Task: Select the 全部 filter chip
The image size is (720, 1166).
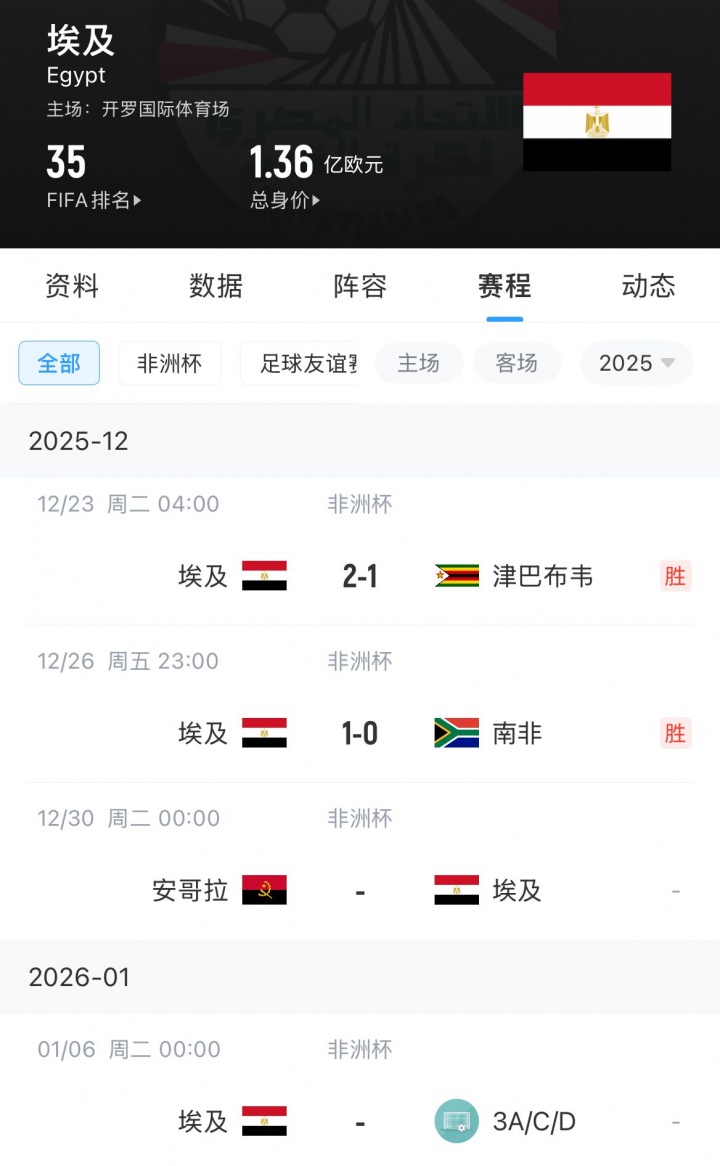Action: [x=59, y=363]
